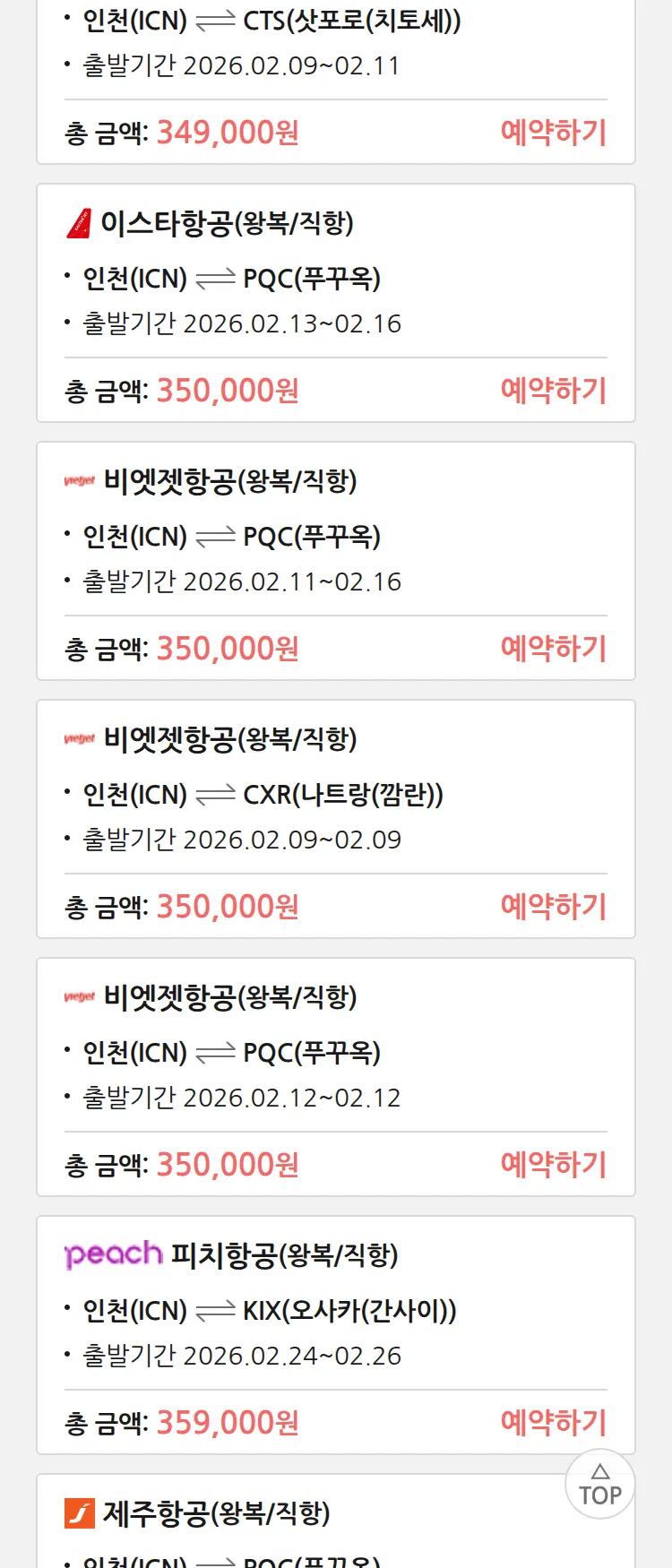Tap 예약하기 for 비엣젯항공 푸꾸옥 02.12~02.12
The width and height of the screenshot is (672, 1568).
tap(553, 1165)
